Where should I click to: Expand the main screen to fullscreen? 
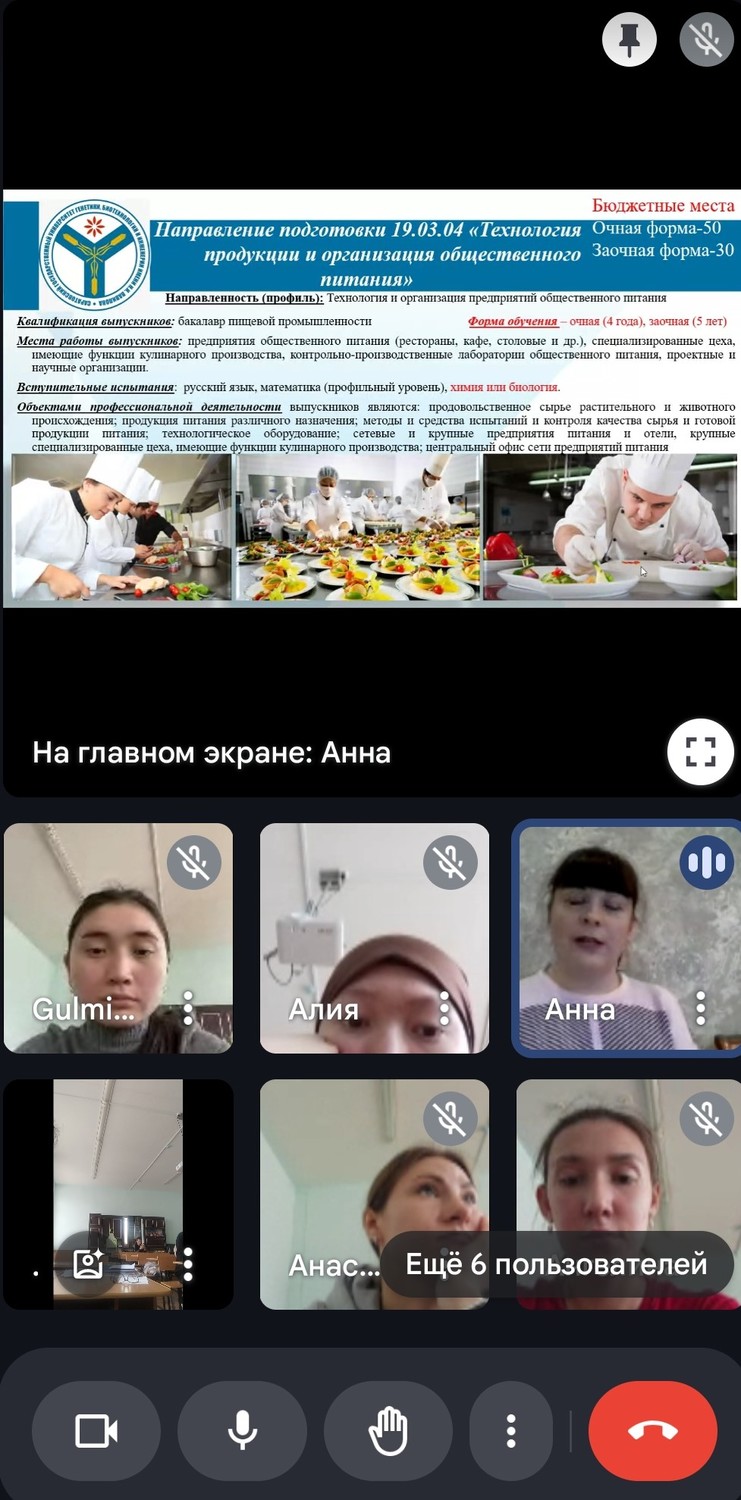pyautogui.click(x=701, y=752)
